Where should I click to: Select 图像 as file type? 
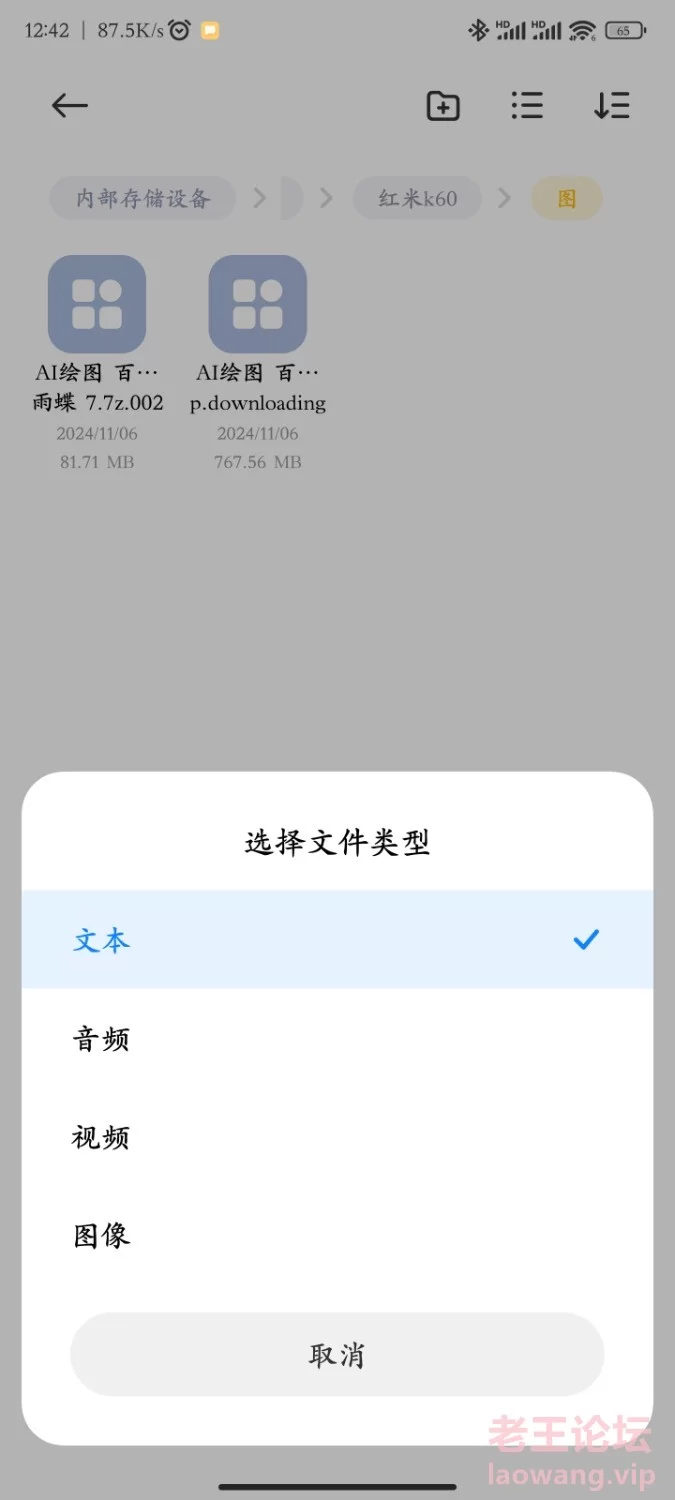pos(337,1234)
